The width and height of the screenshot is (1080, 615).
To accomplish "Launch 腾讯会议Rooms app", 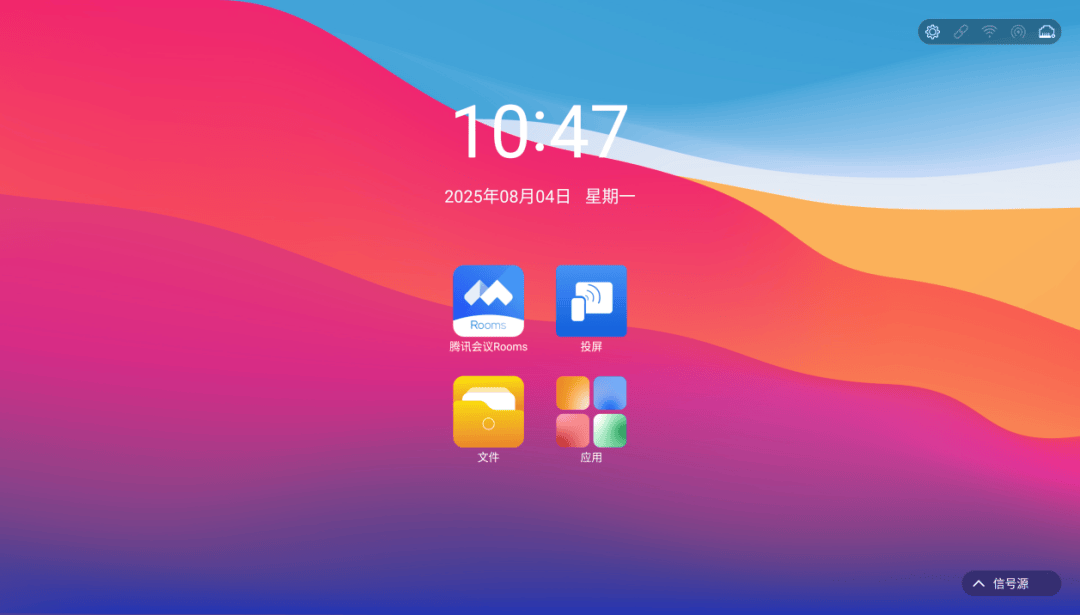I will point(488,301).
